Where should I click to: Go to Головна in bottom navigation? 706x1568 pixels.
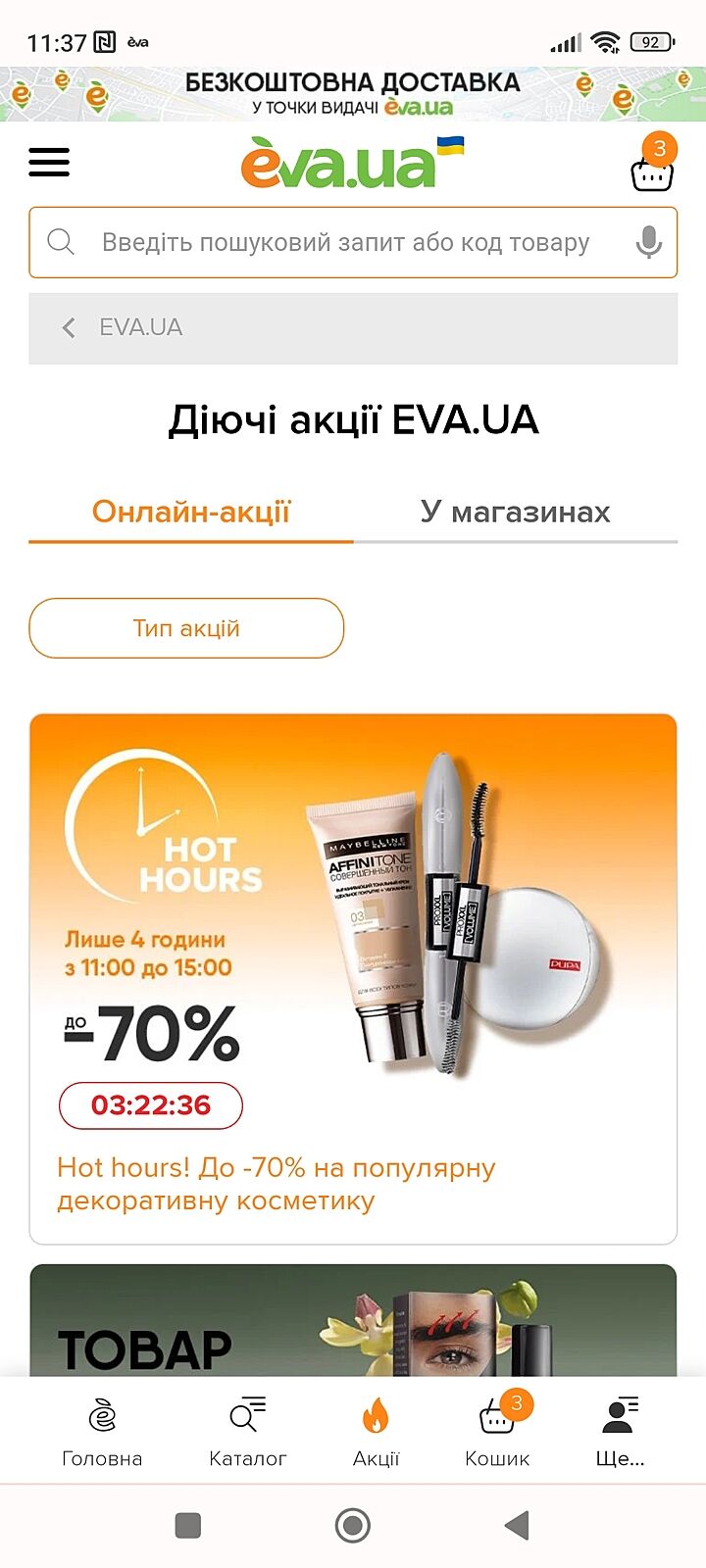(102, 1431)
